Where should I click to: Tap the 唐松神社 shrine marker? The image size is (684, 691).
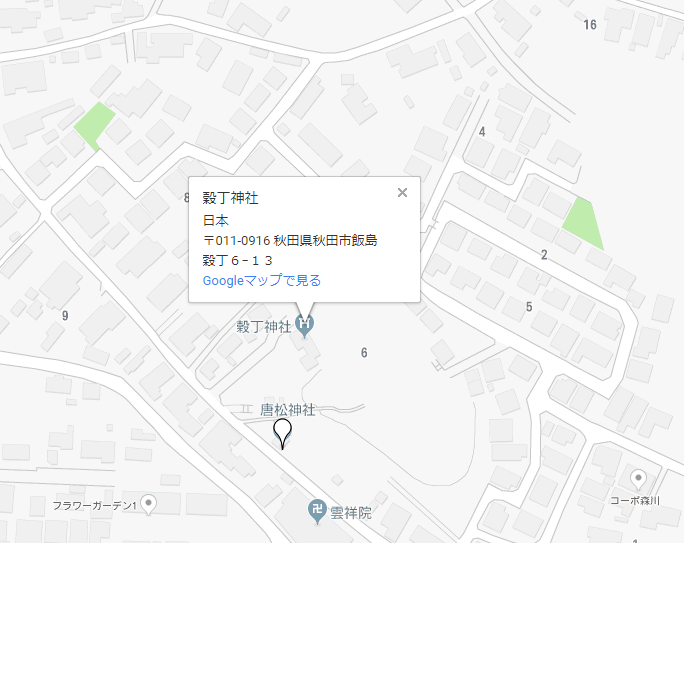[246, 409]
